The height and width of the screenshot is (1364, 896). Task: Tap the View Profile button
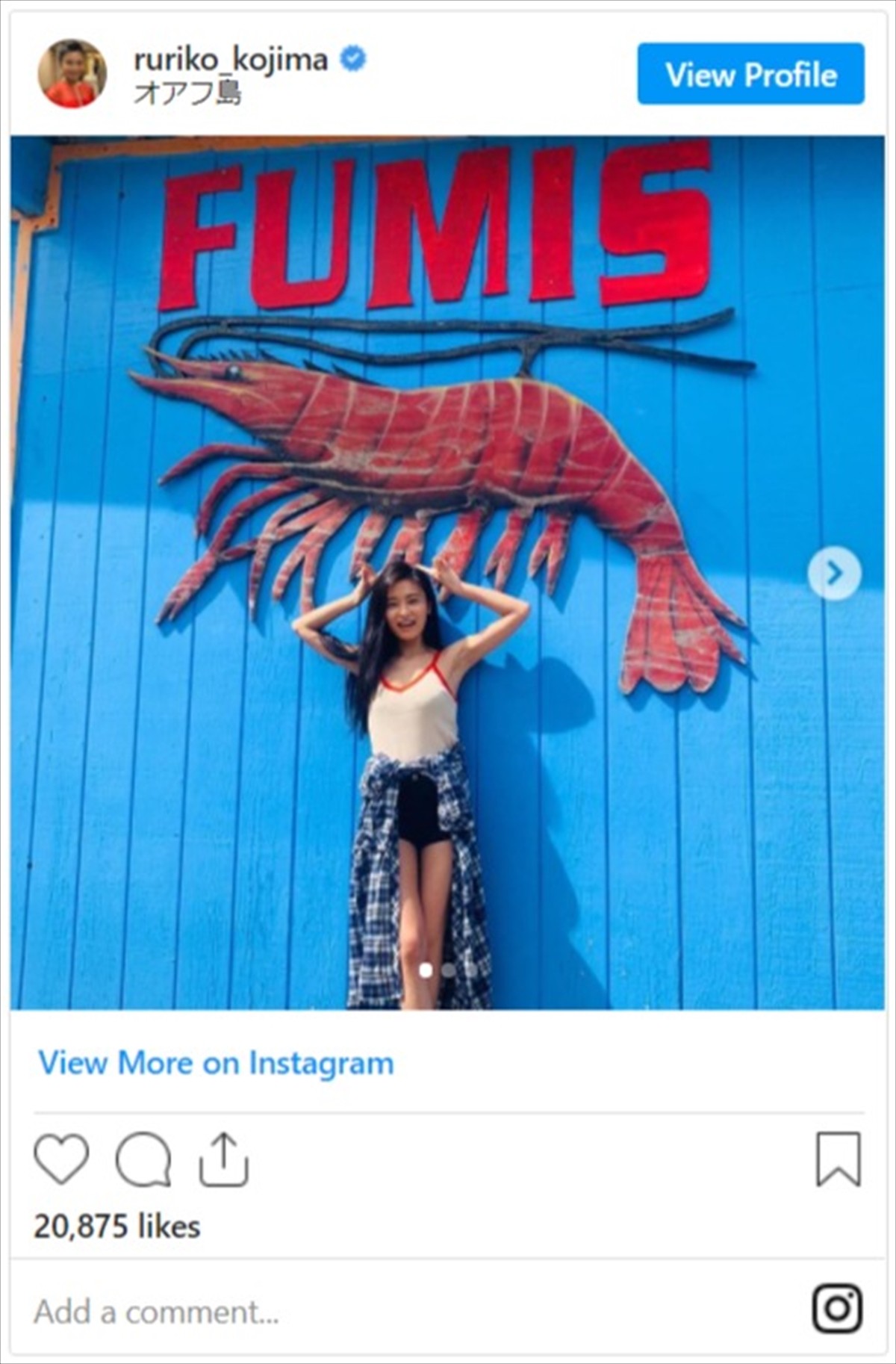pos(750,74)
